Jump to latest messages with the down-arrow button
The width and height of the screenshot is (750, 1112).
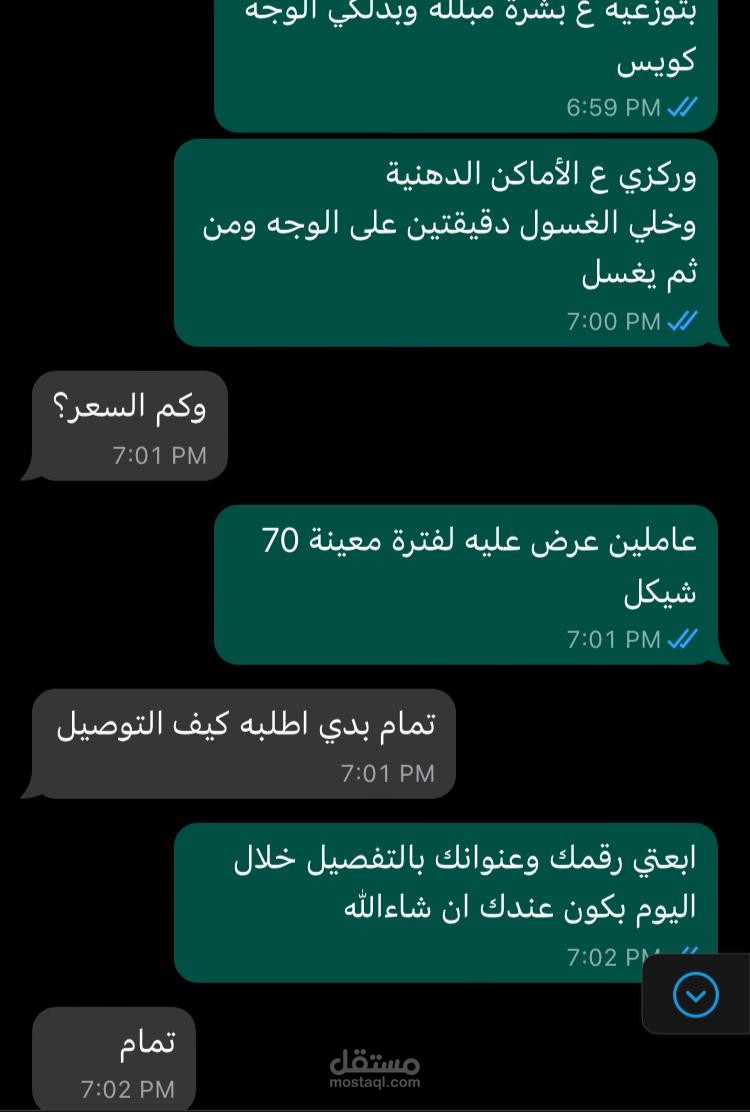695,995
